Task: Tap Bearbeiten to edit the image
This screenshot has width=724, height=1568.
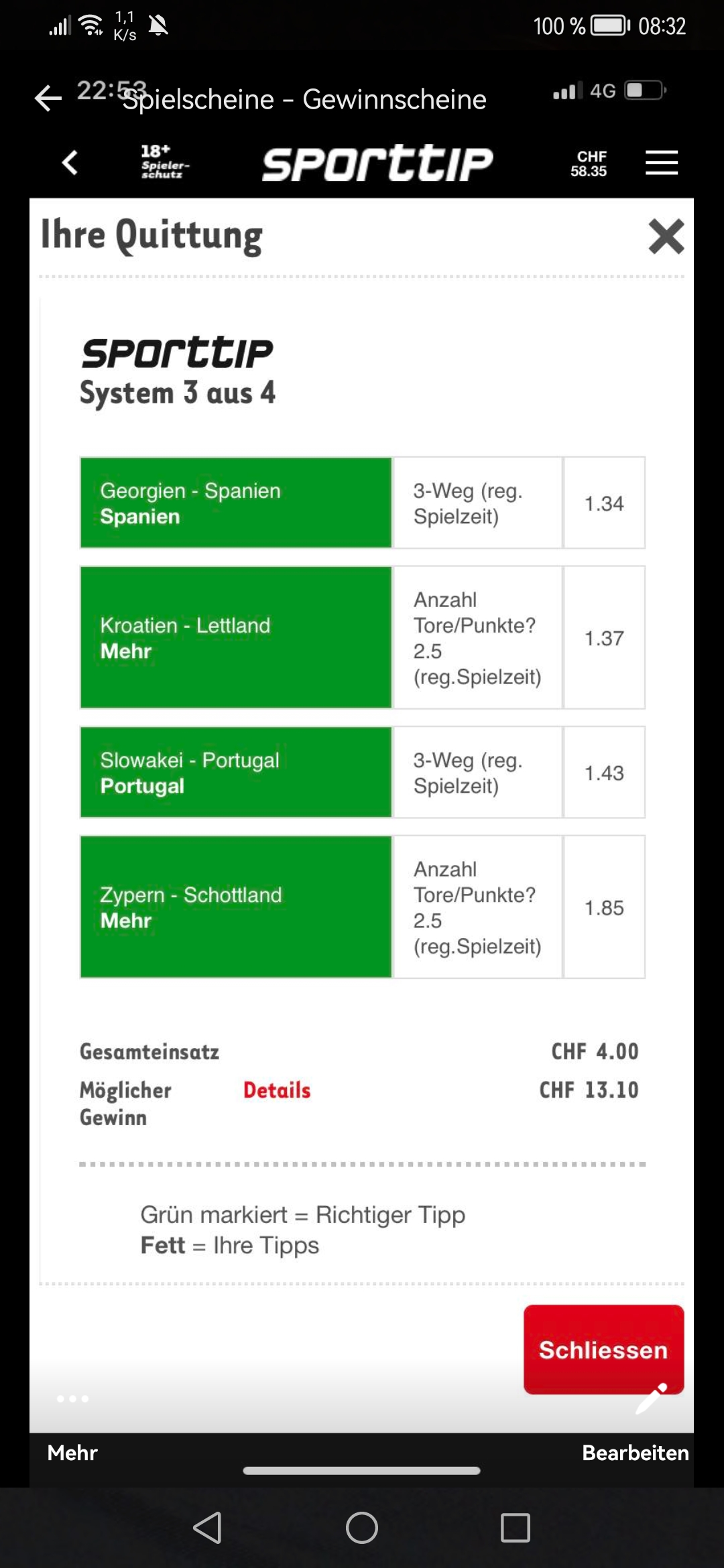Action: [635, 1452]
